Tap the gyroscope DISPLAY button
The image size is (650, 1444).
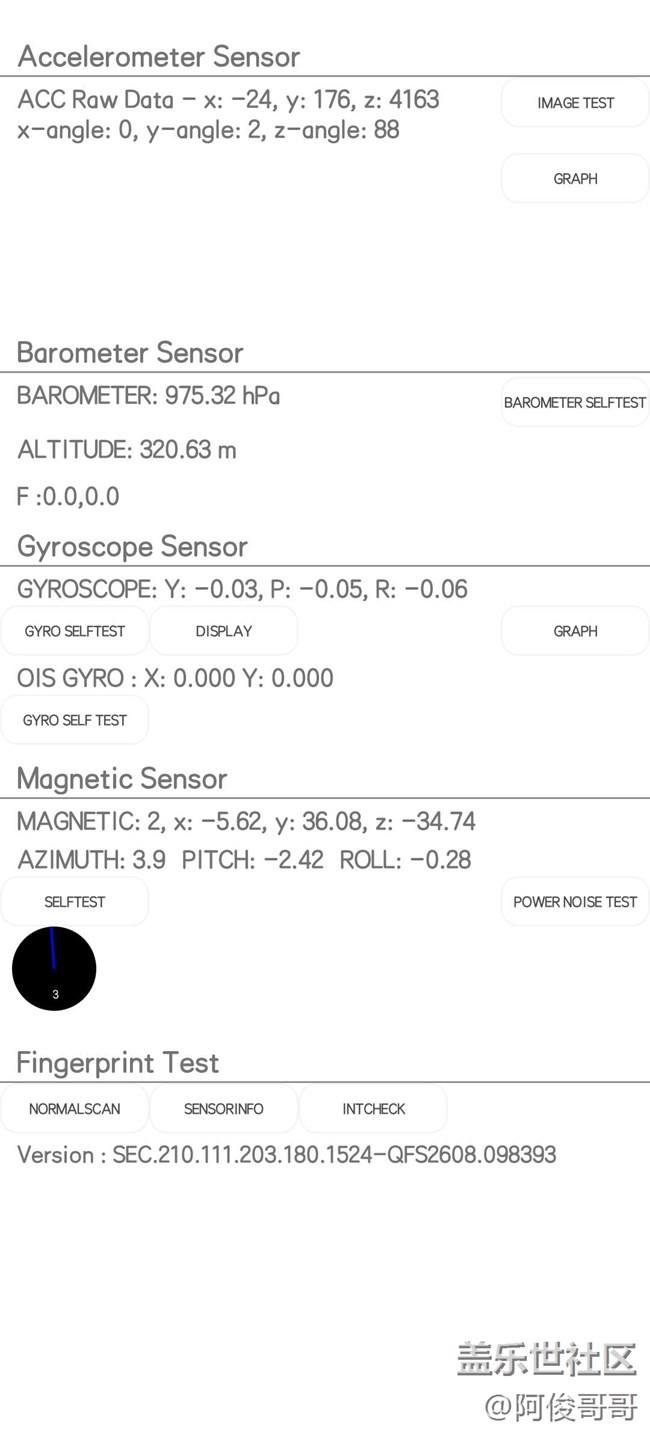[224, 631]
